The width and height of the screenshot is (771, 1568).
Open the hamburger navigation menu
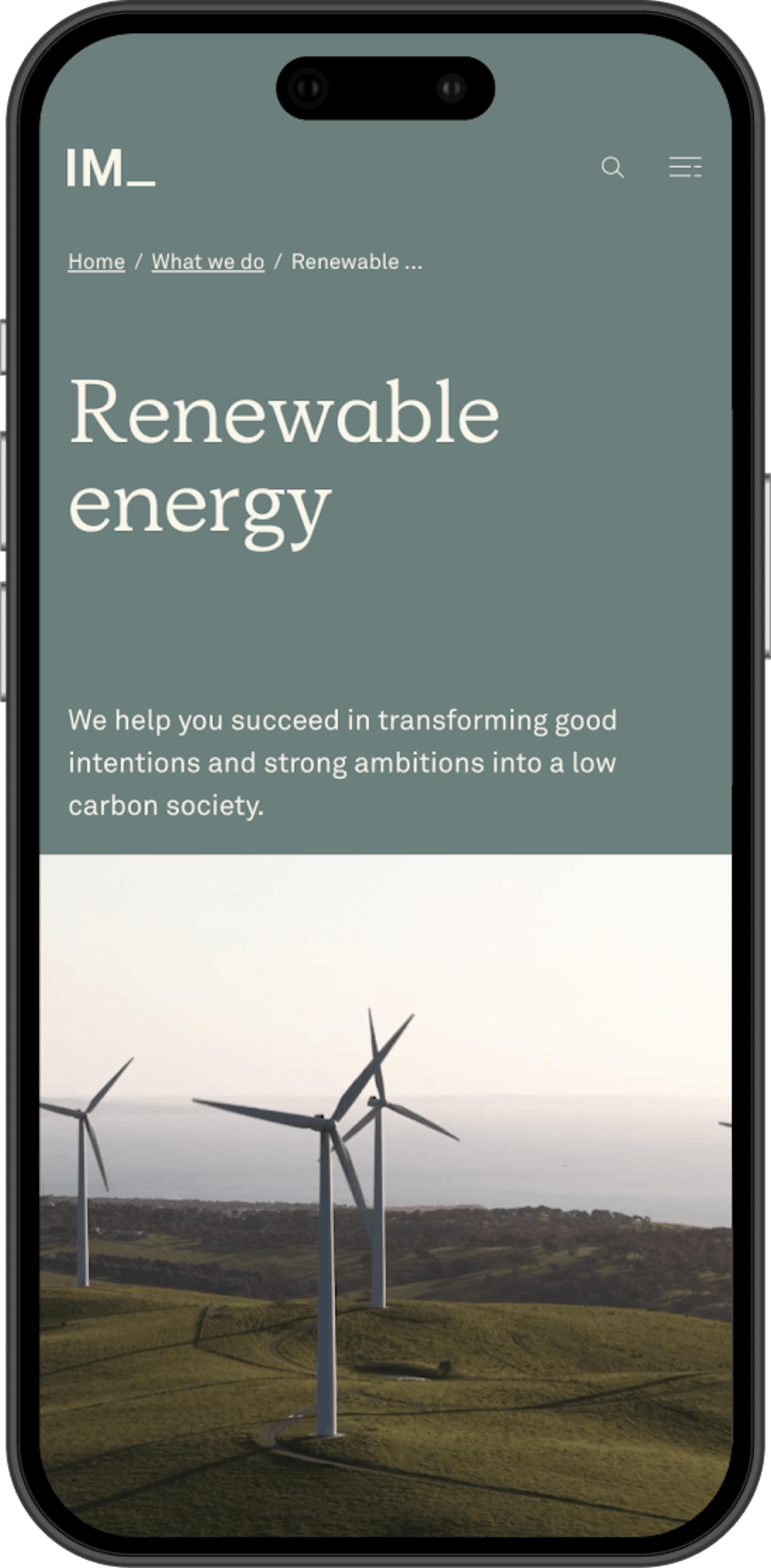point(685,167)
